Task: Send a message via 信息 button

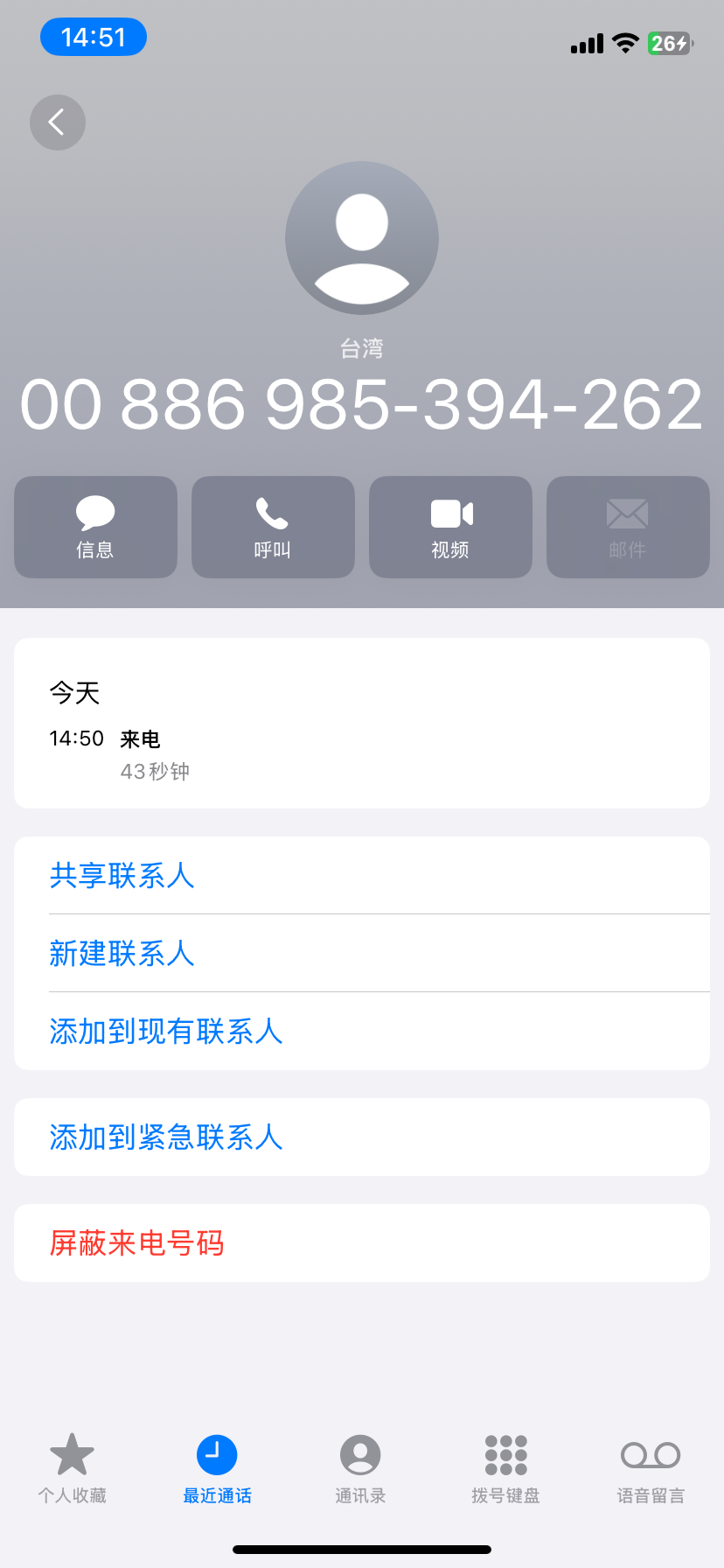Action: click(95, 527)
